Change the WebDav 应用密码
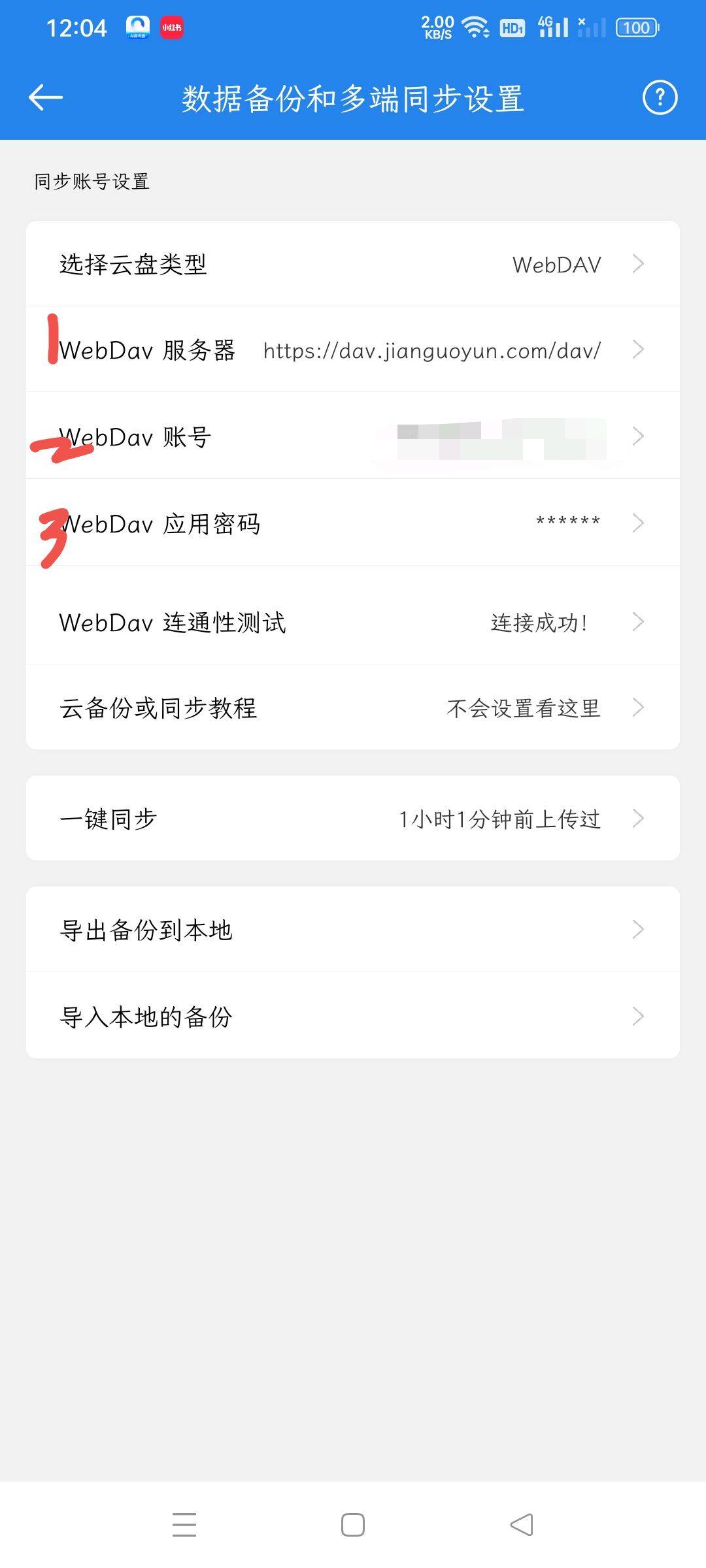This screenshot has height=1568, width=706. [x=353, y=523]
